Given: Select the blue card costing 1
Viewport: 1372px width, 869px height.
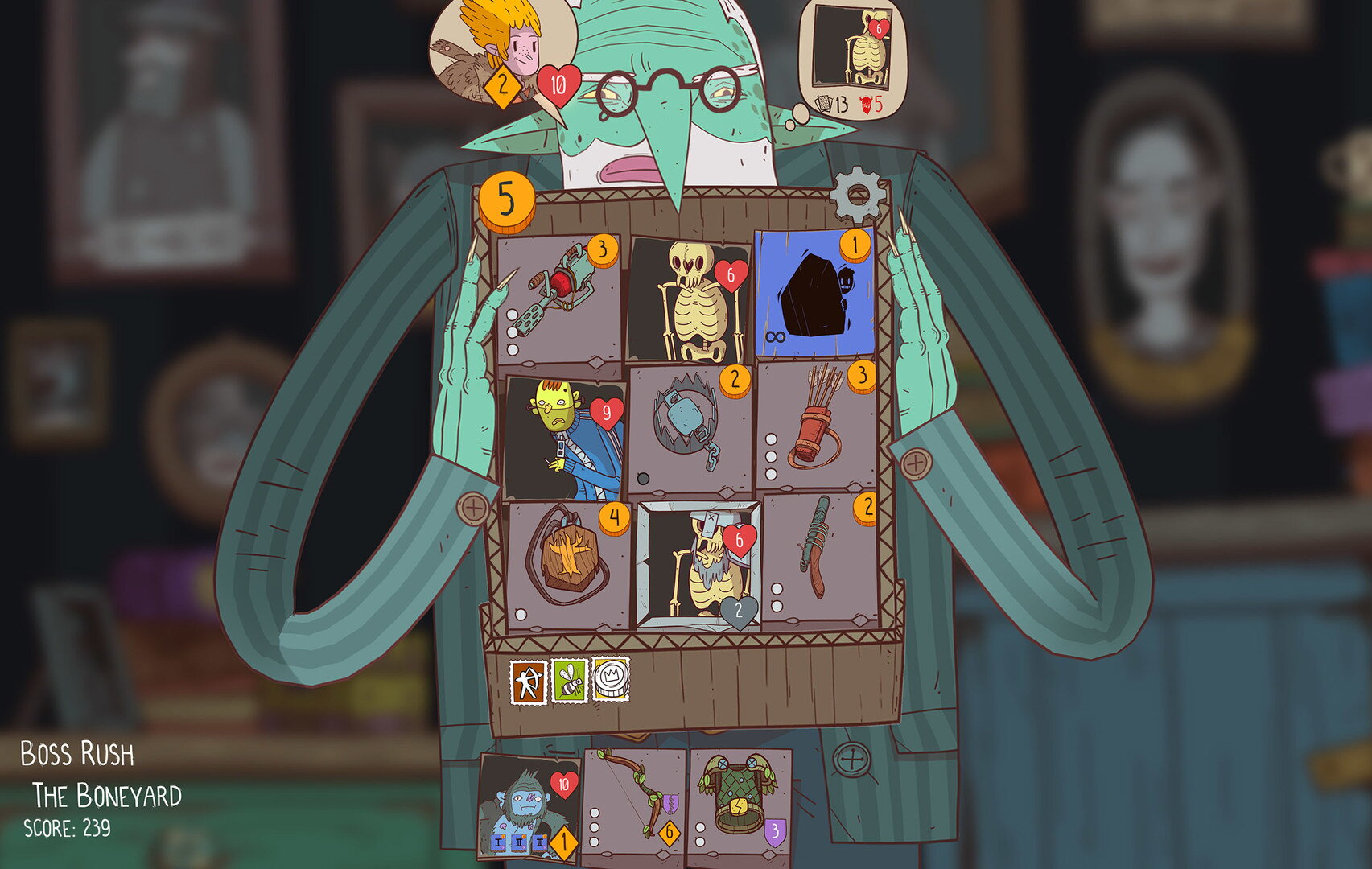Looking at the screenshot, I should pos(814,294).
